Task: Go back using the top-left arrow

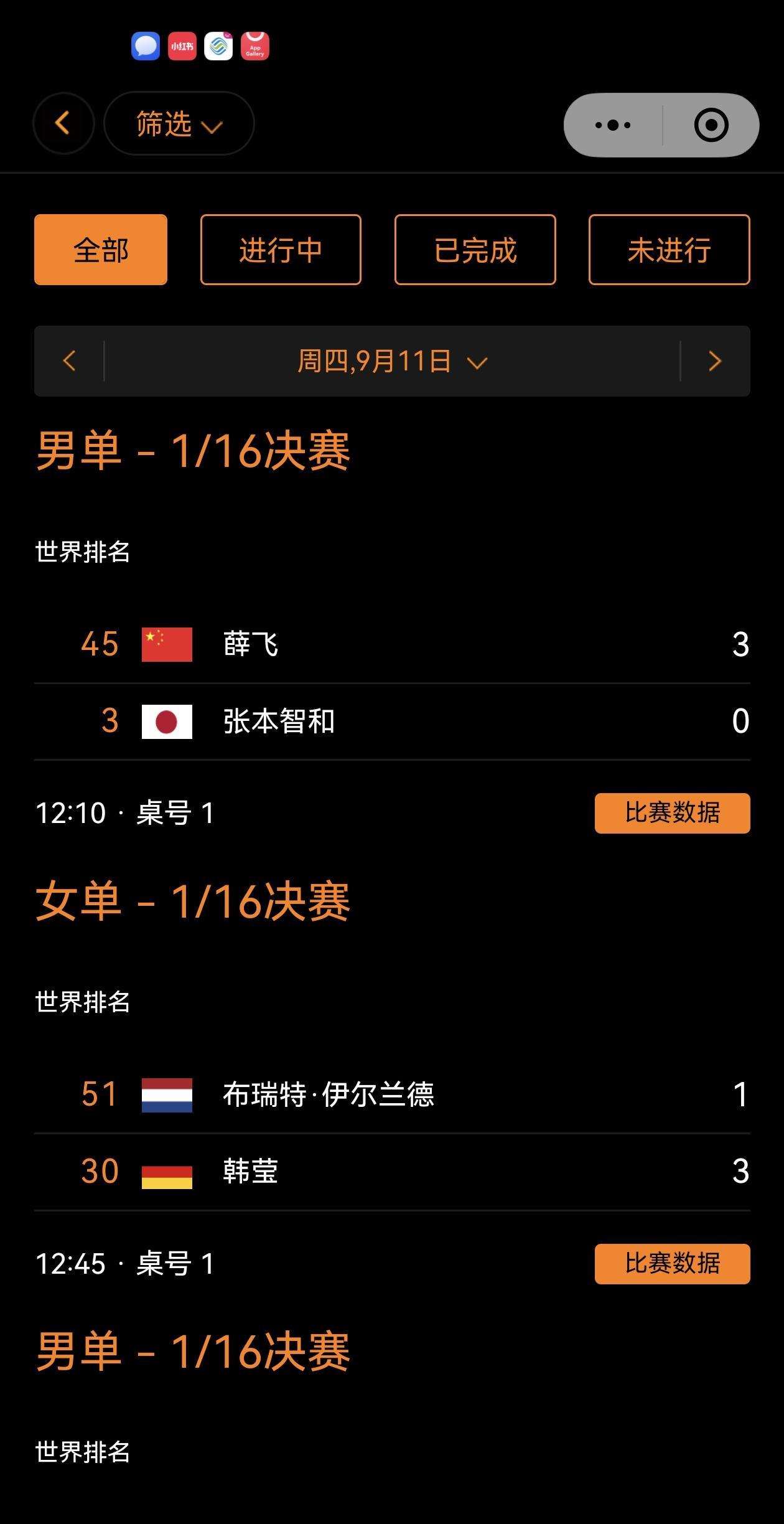Action: pos(63,123)
